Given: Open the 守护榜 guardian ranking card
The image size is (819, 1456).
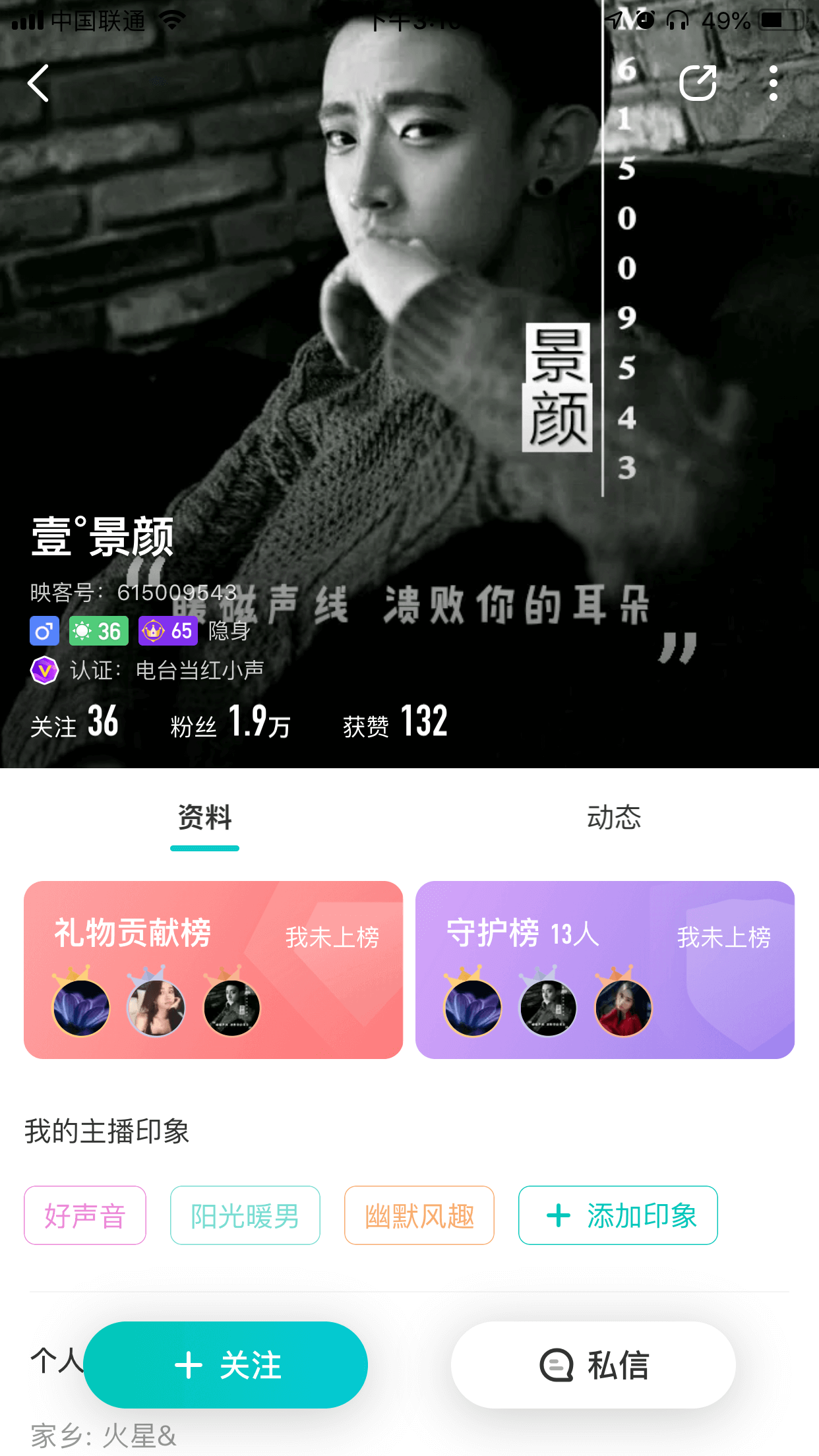Looking at the screenshot, I should (605, 970).
